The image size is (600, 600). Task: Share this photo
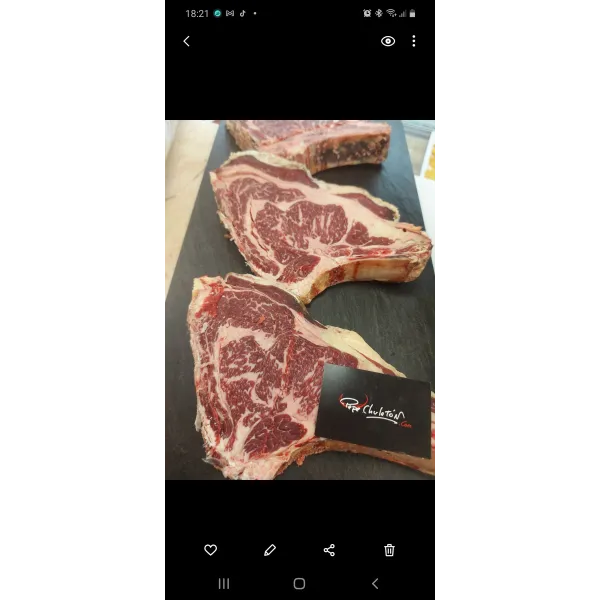329,550
